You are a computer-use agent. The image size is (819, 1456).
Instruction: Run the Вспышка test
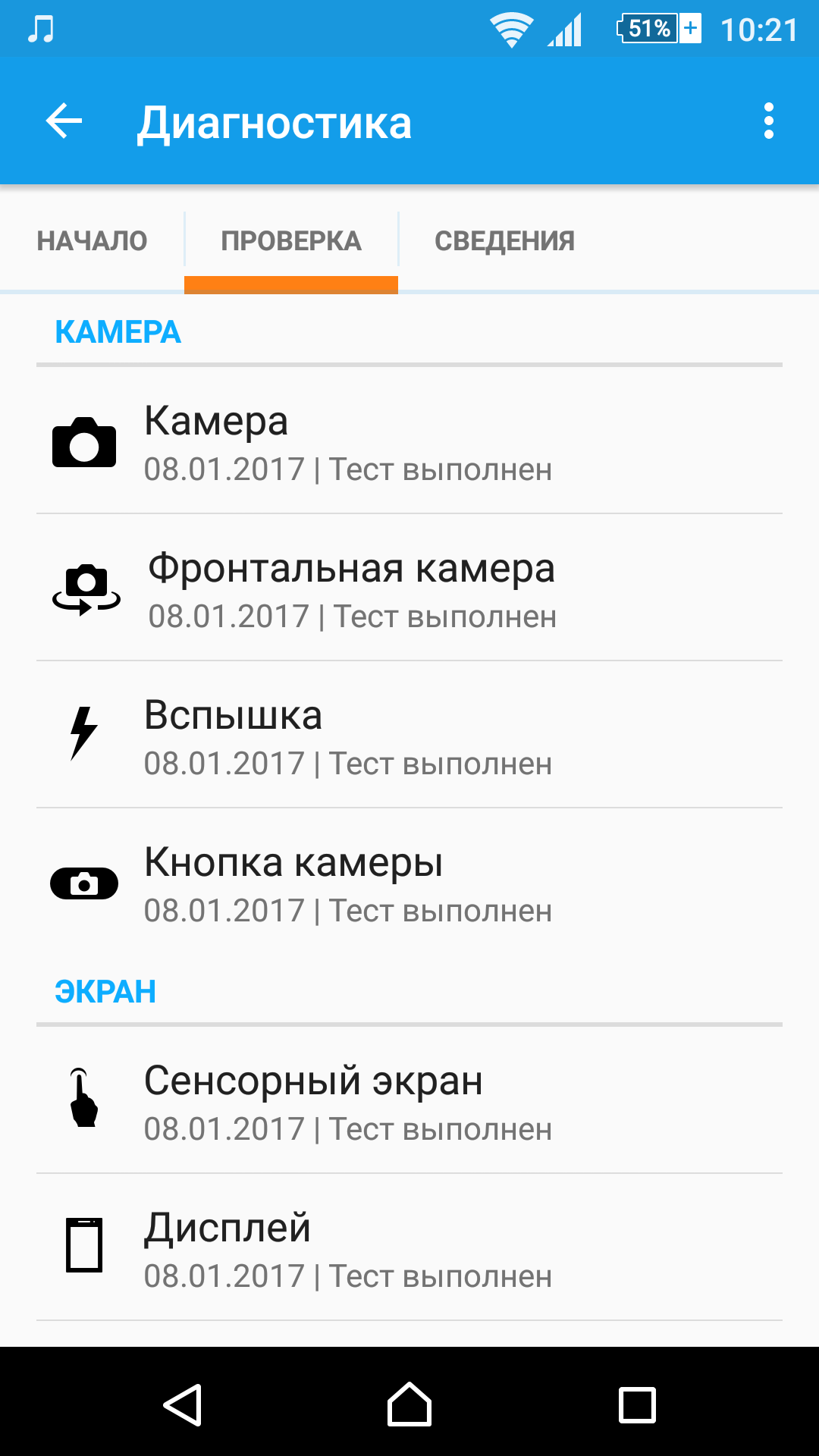pos(409,735)
